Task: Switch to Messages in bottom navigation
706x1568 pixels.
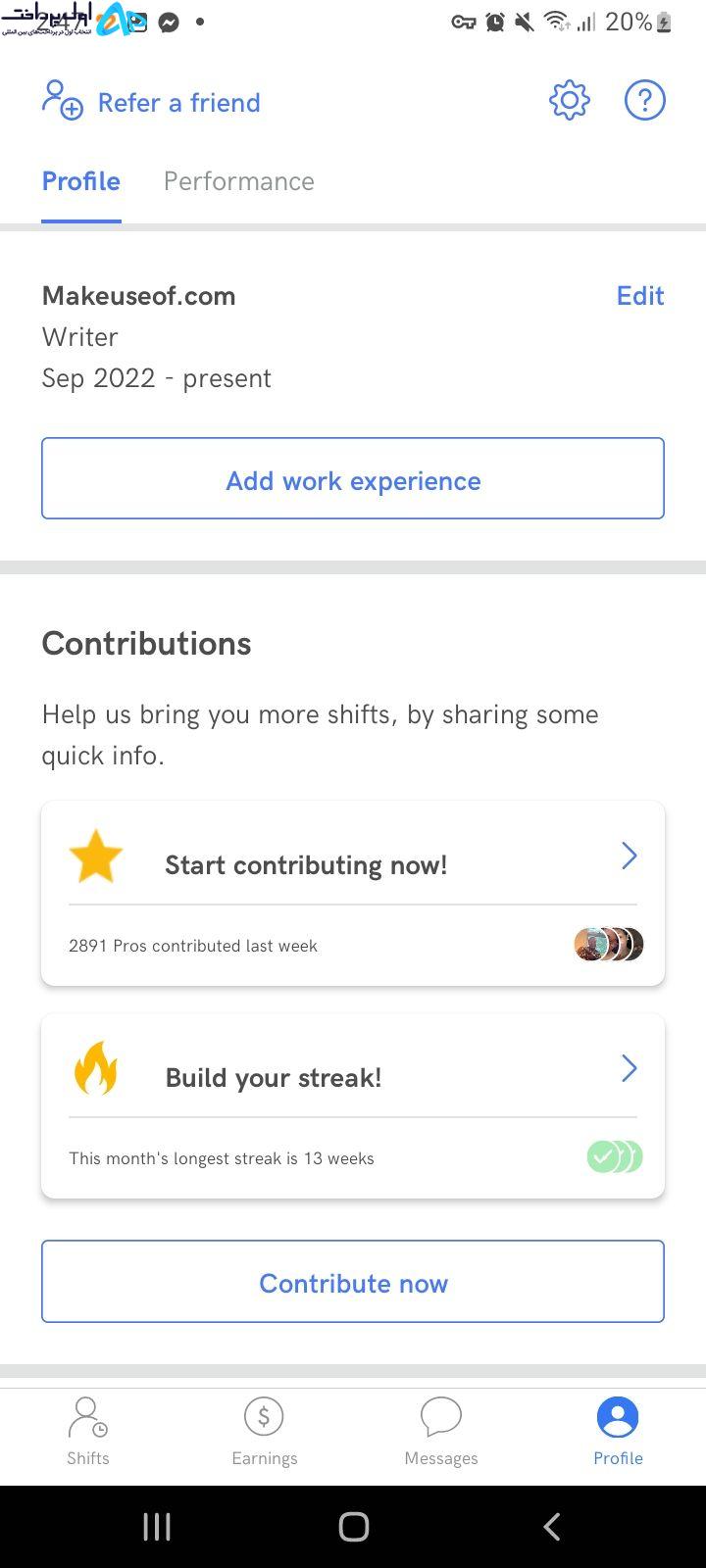Action: tap(441, 1433)
